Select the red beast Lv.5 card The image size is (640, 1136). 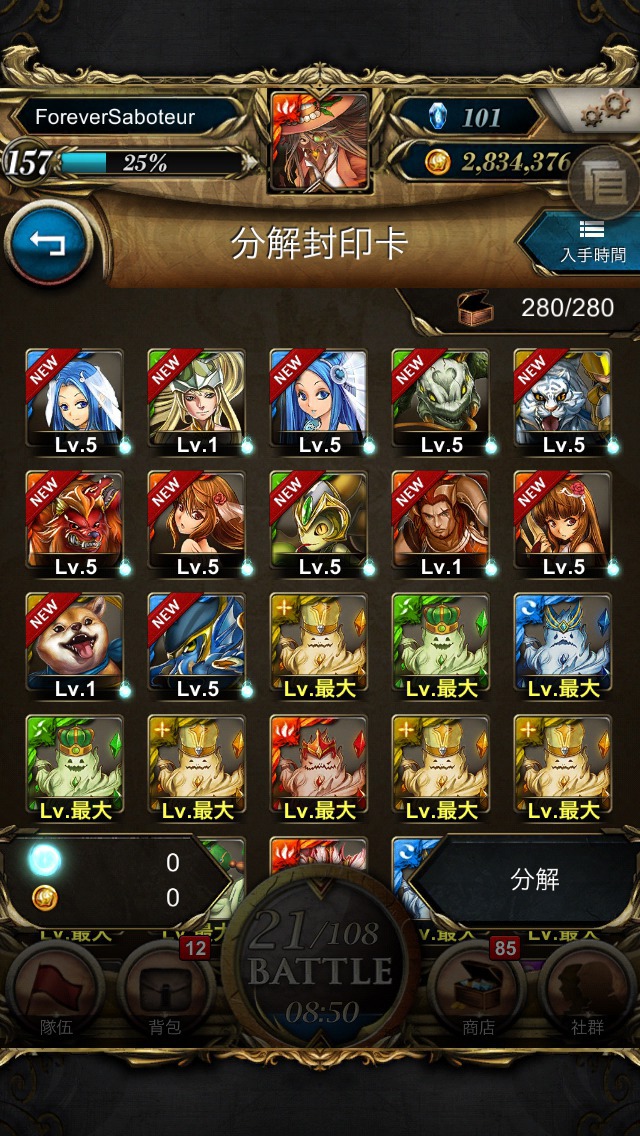pyautogui.click(x=75, y=525)
